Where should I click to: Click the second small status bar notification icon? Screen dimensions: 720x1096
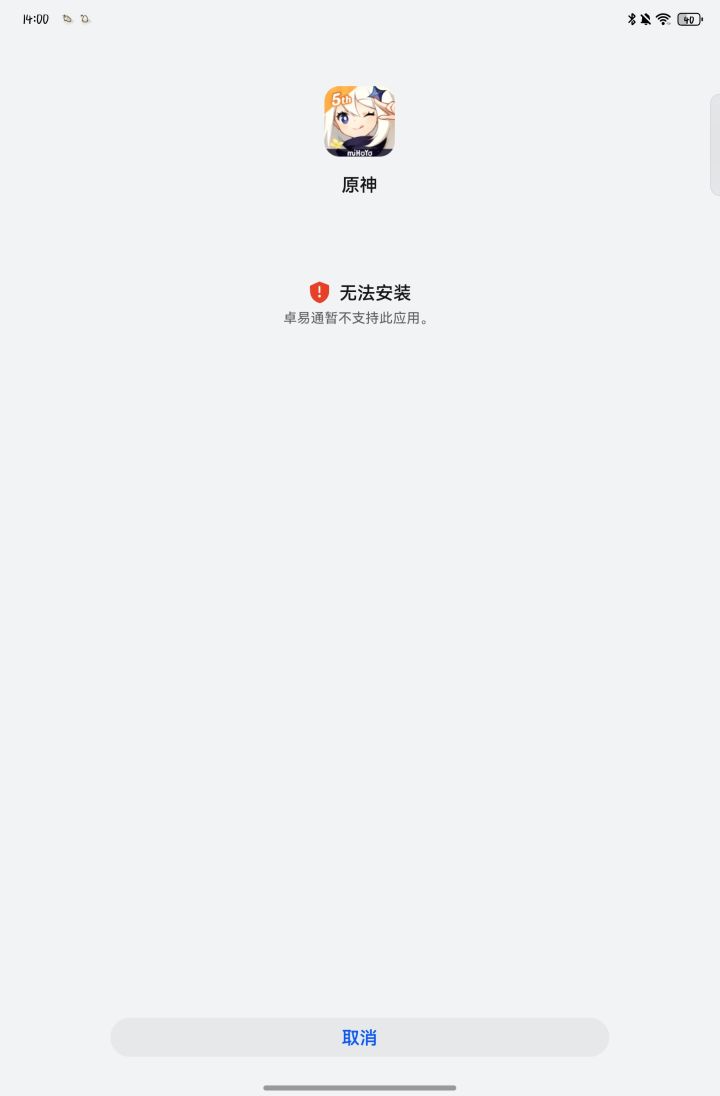coord(84,18)
